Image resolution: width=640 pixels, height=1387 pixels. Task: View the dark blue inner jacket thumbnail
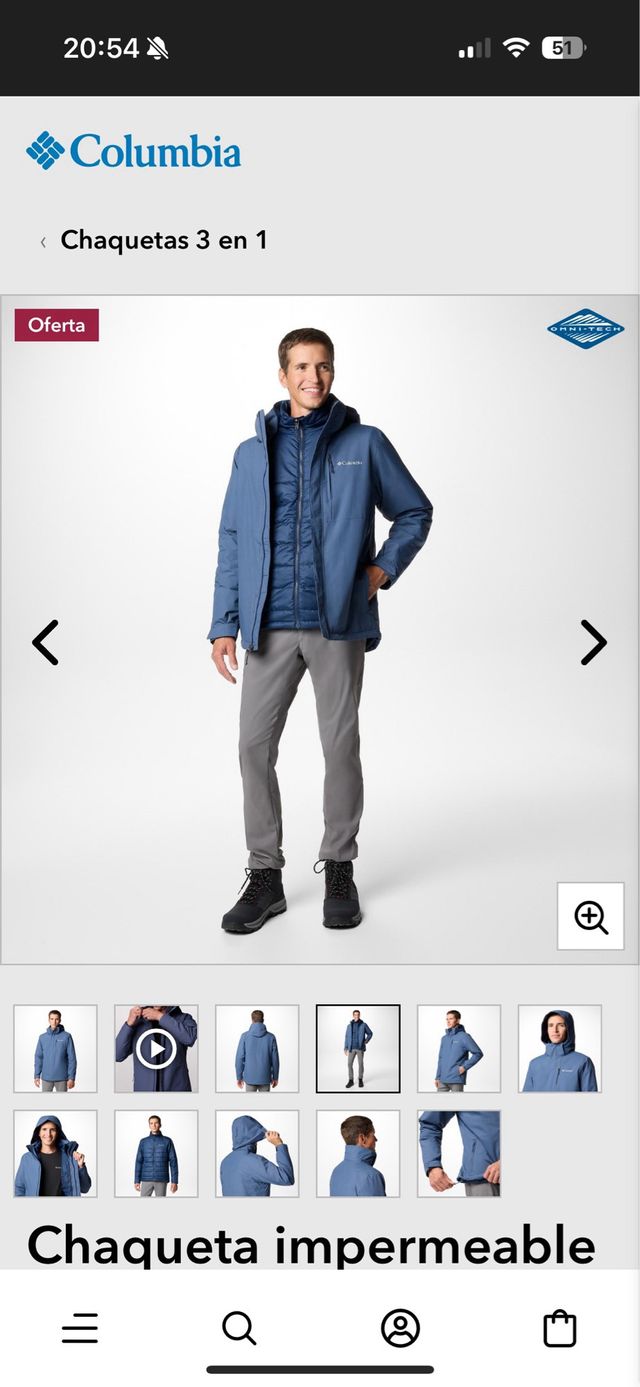point(156,1154)
